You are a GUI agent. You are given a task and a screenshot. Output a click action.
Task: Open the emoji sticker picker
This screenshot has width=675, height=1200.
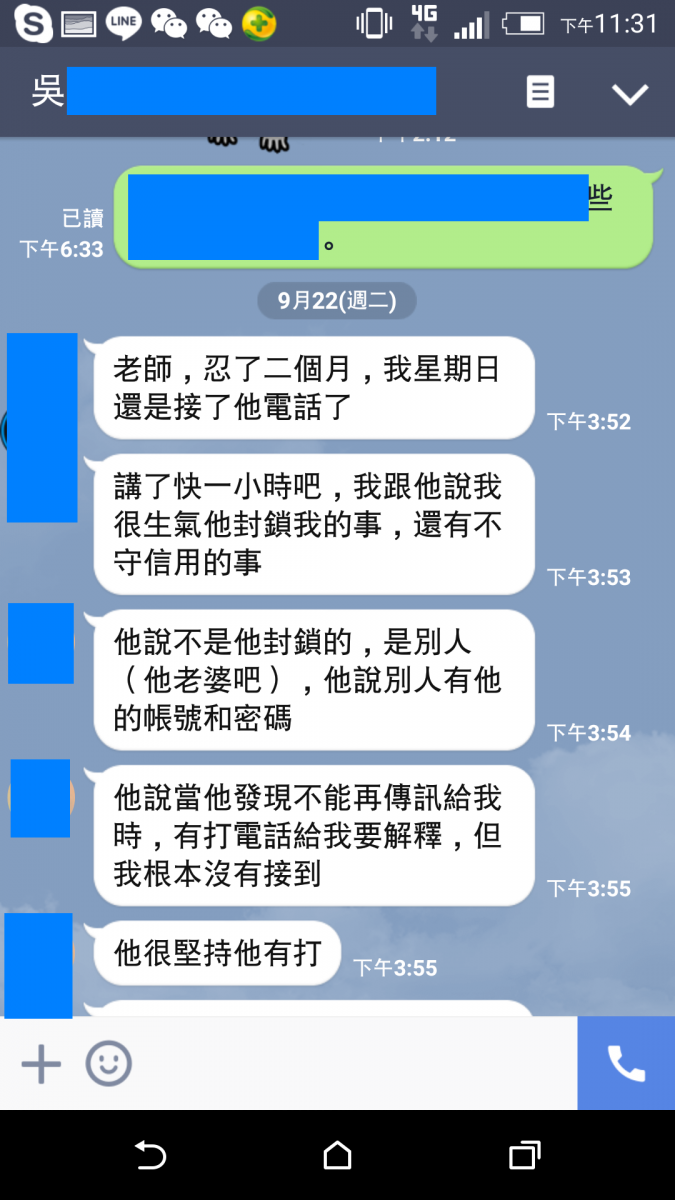click(x=108, y=1064)
